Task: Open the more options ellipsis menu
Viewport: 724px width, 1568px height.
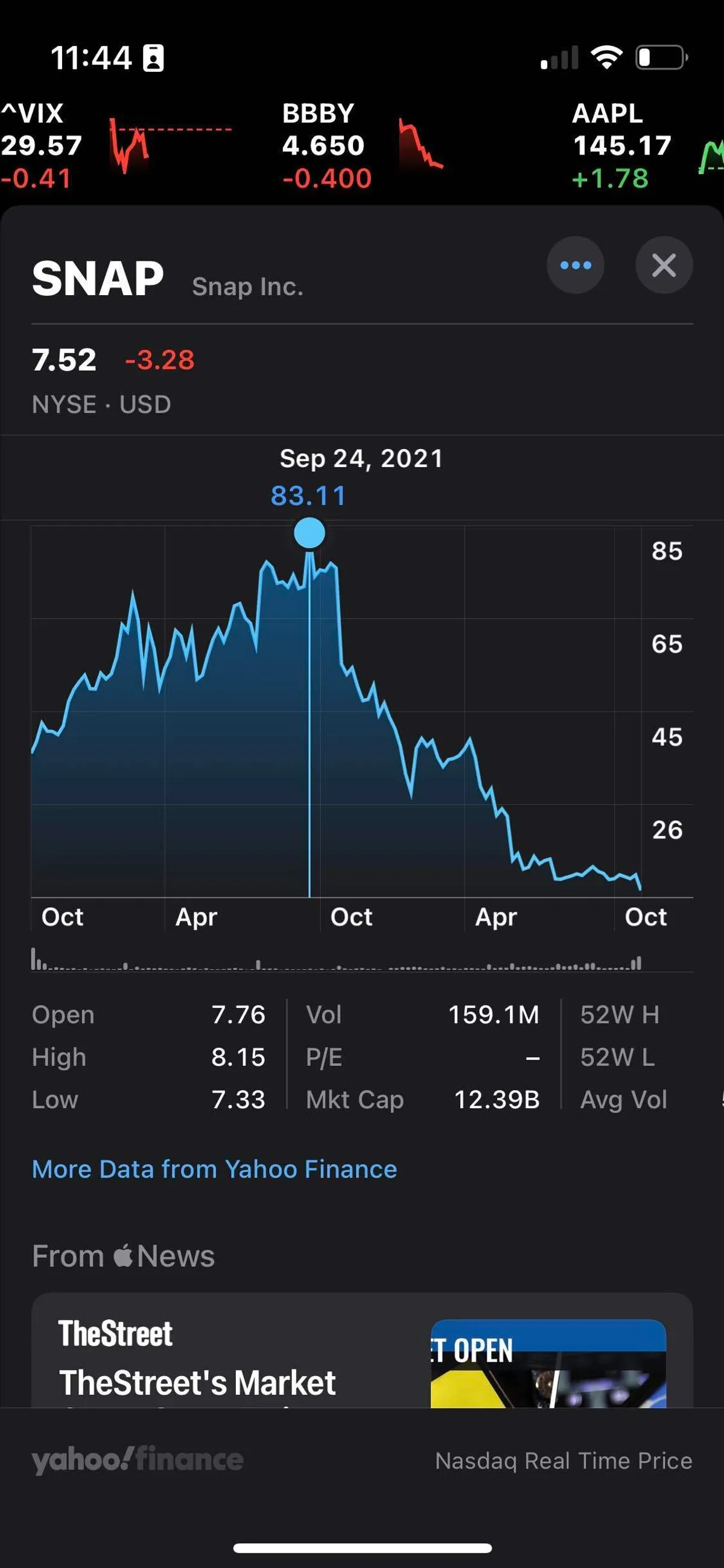Action: (x=575, y=265)
